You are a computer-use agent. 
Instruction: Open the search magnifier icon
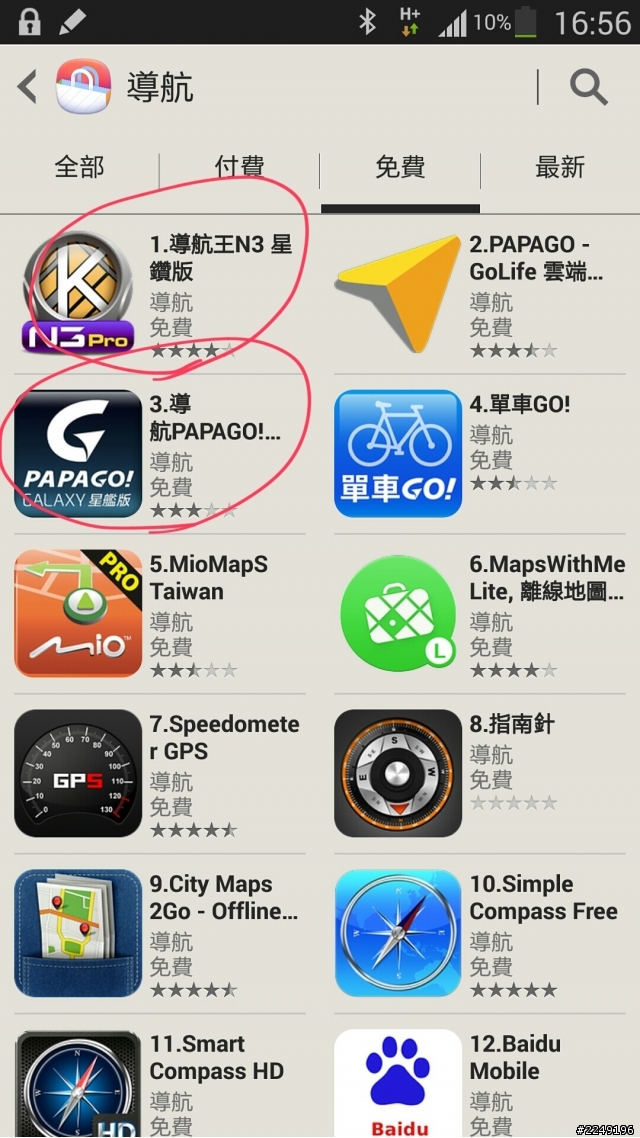(x=588, y=88)
